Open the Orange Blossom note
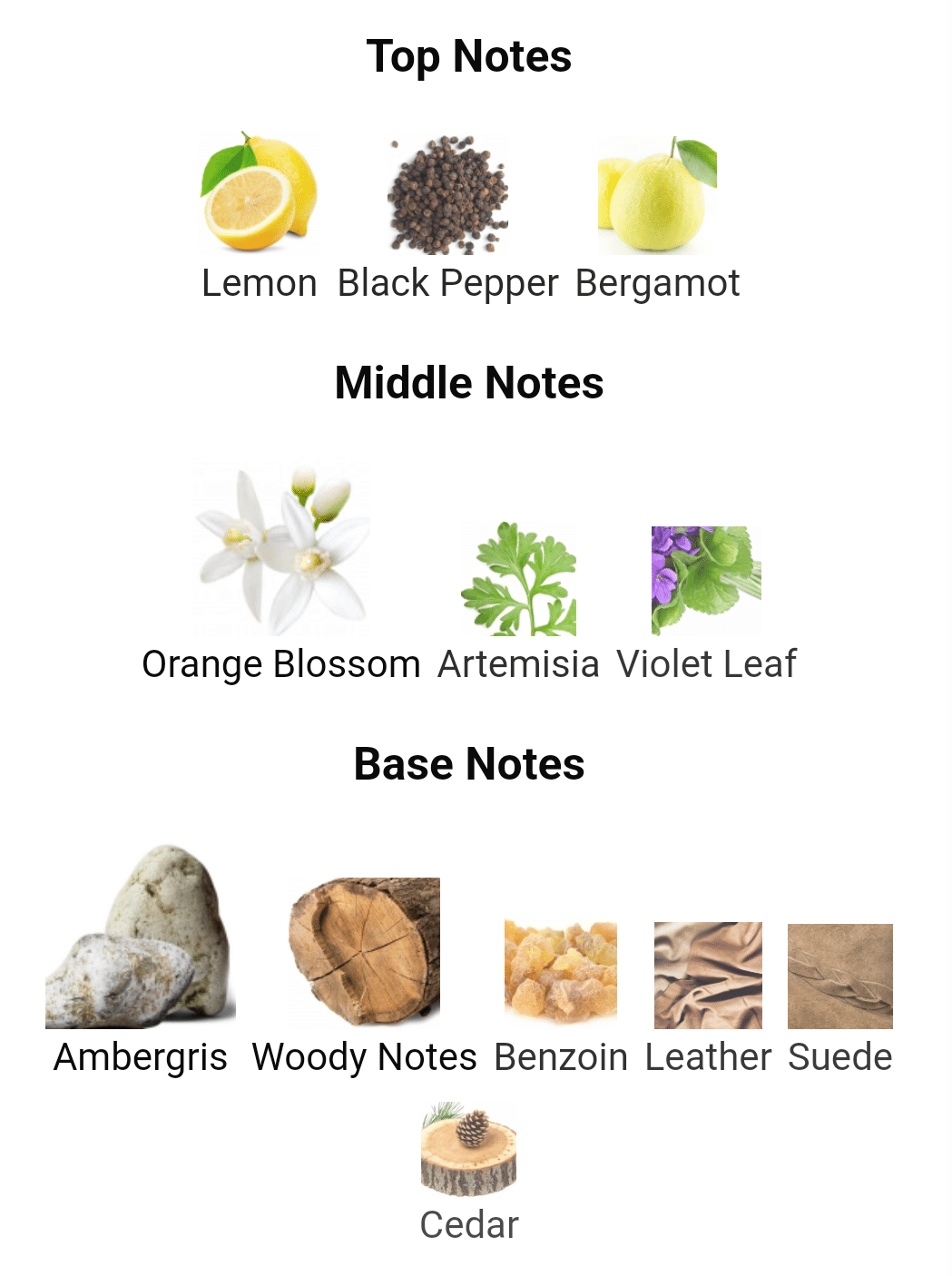The width and height of the screenshot is (952, 1276). pyautogui.click(x=281, y=574)
